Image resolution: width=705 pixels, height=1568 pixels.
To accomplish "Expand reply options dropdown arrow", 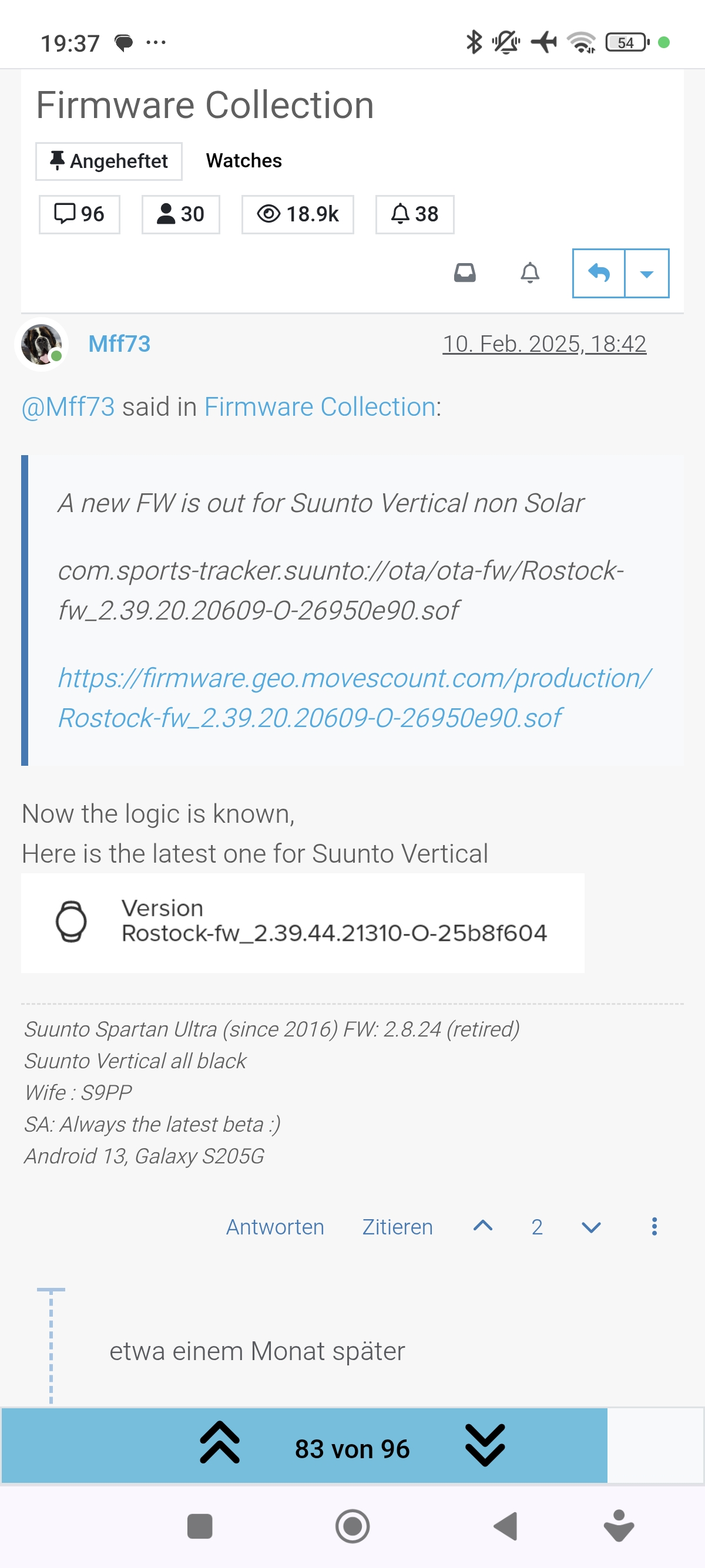I will click(647, 273).
